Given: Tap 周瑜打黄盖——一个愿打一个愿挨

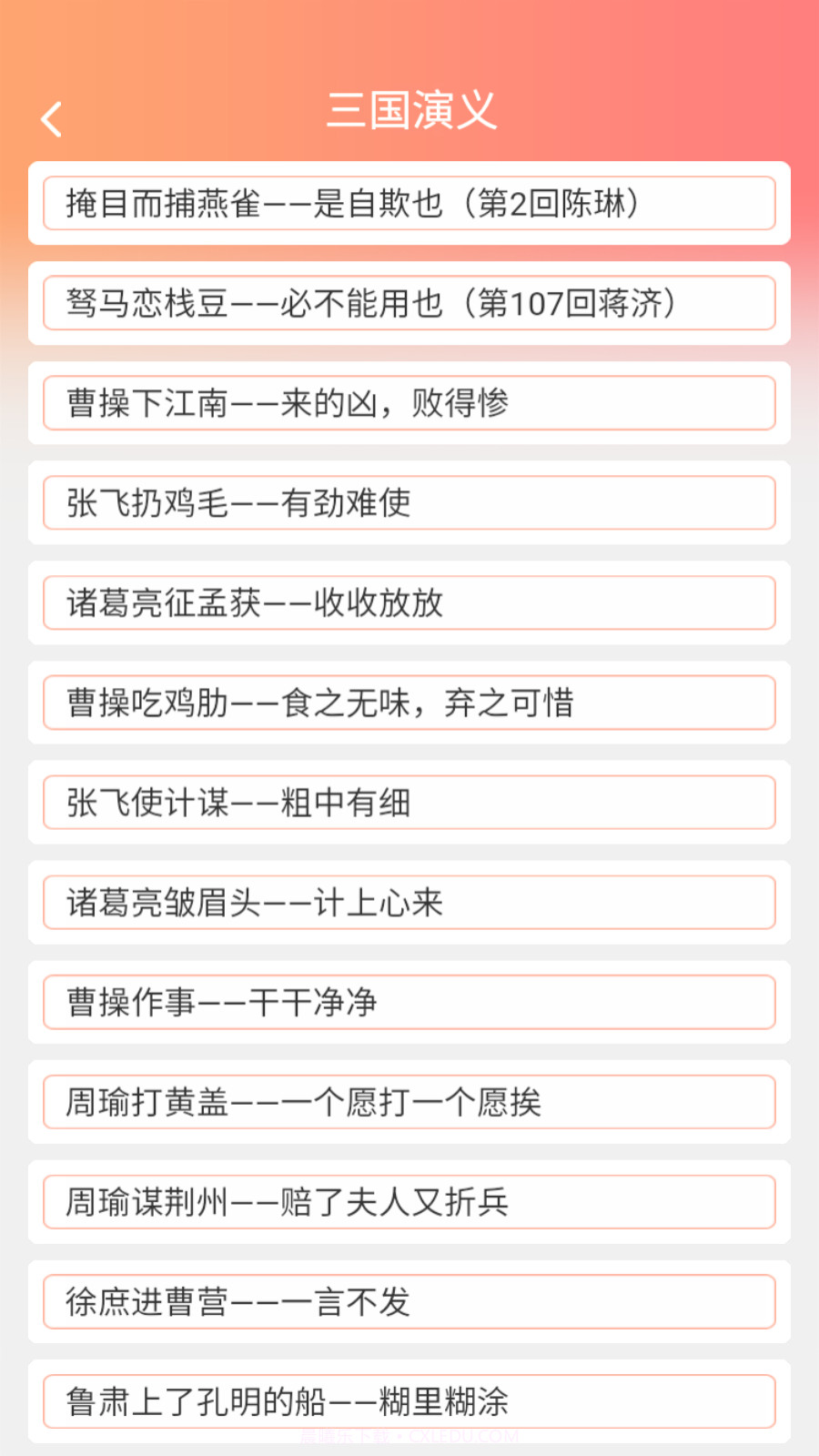Looking at the screenshot, I should click(x=409, y=1101).
